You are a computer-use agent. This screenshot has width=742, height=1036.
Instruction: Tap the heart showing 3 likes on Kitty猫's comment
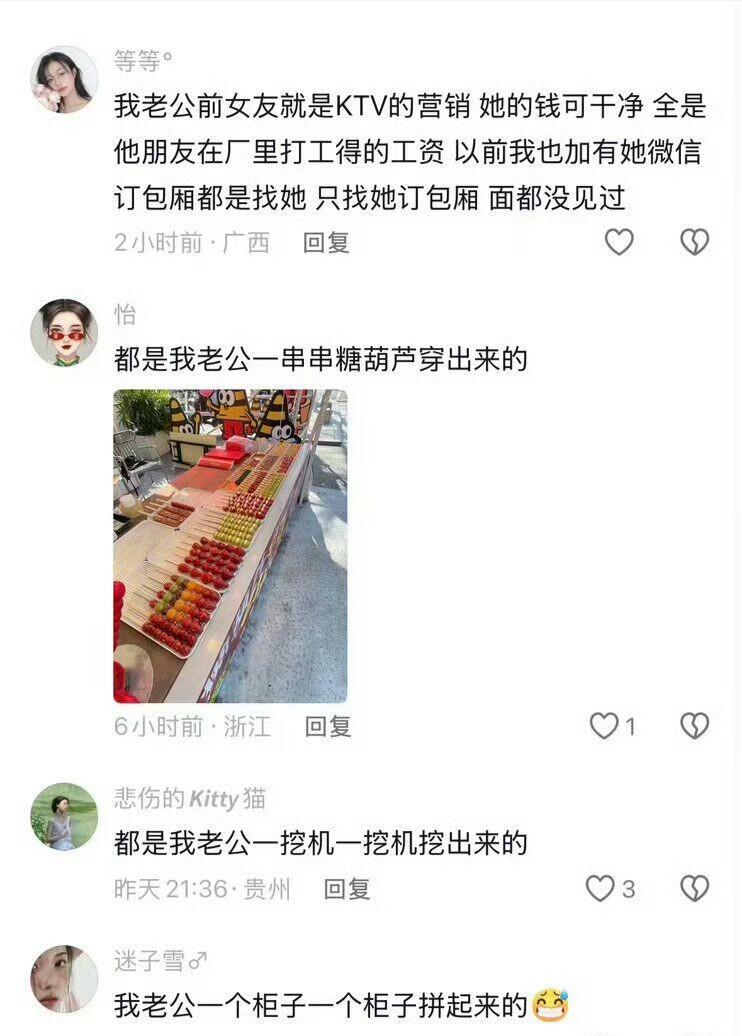coord(603,885)
